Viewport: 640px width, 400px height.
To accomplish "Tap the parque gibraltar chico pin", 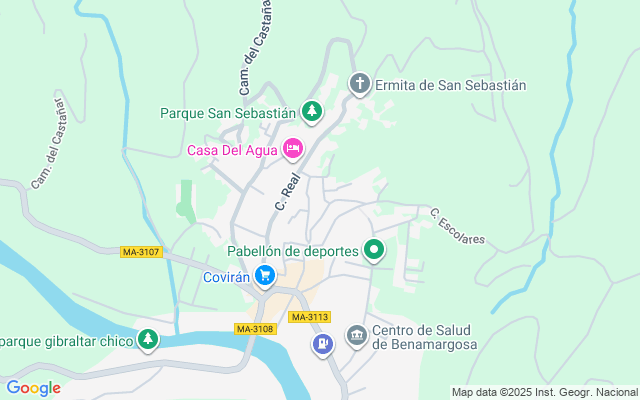I will tap(148, 340).
